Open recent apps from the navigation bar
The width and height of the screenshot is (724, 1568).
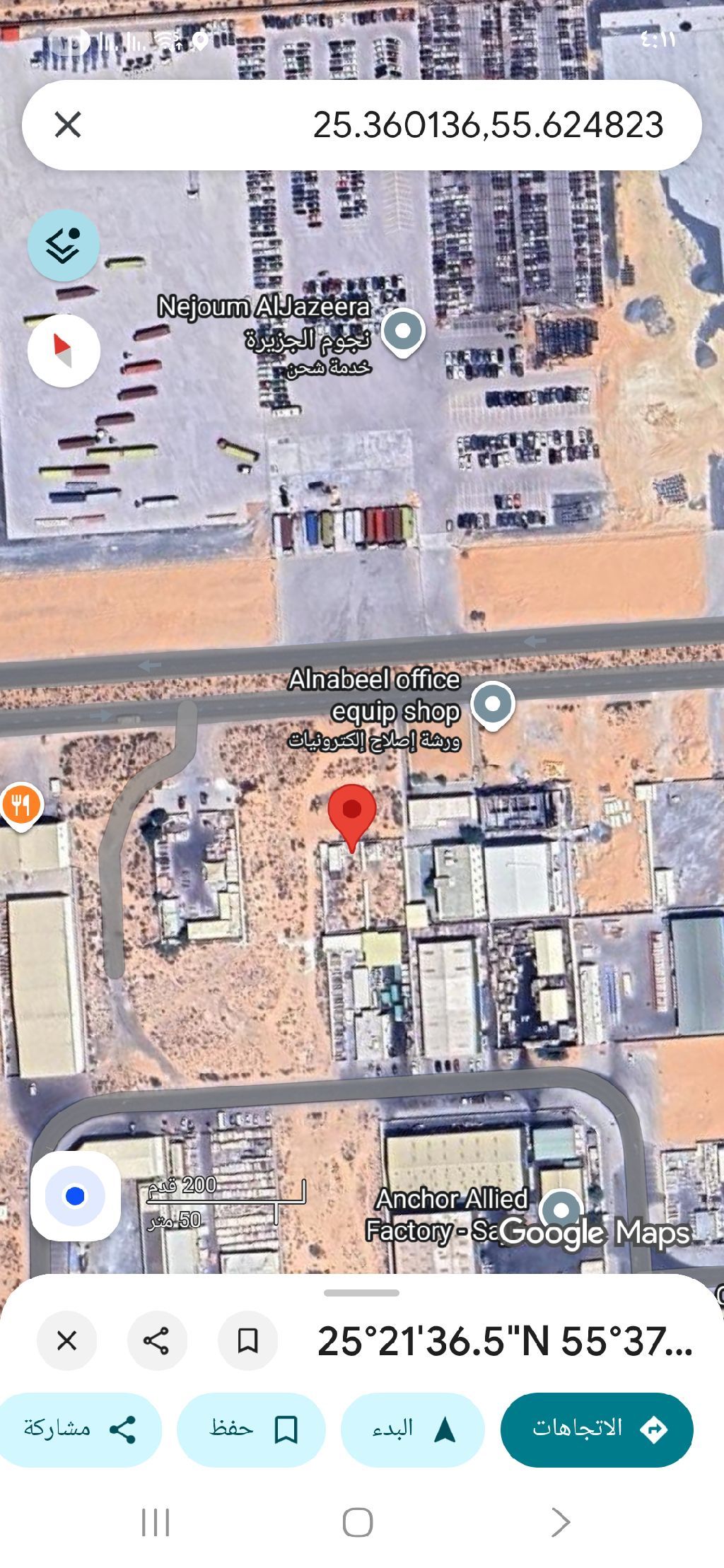coord(156,1522)
